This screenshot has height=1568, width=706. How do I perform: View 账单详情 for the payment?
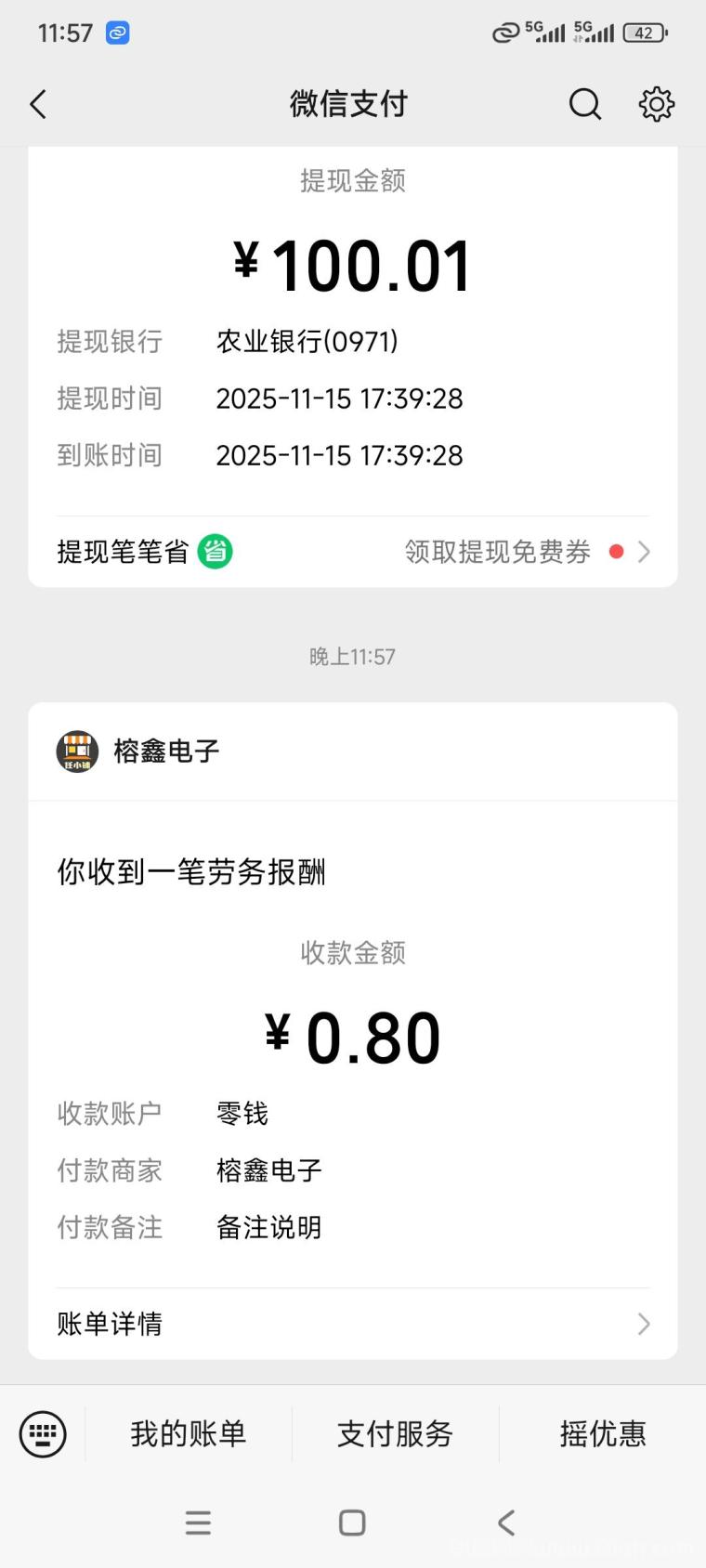tap(353, 1324)
